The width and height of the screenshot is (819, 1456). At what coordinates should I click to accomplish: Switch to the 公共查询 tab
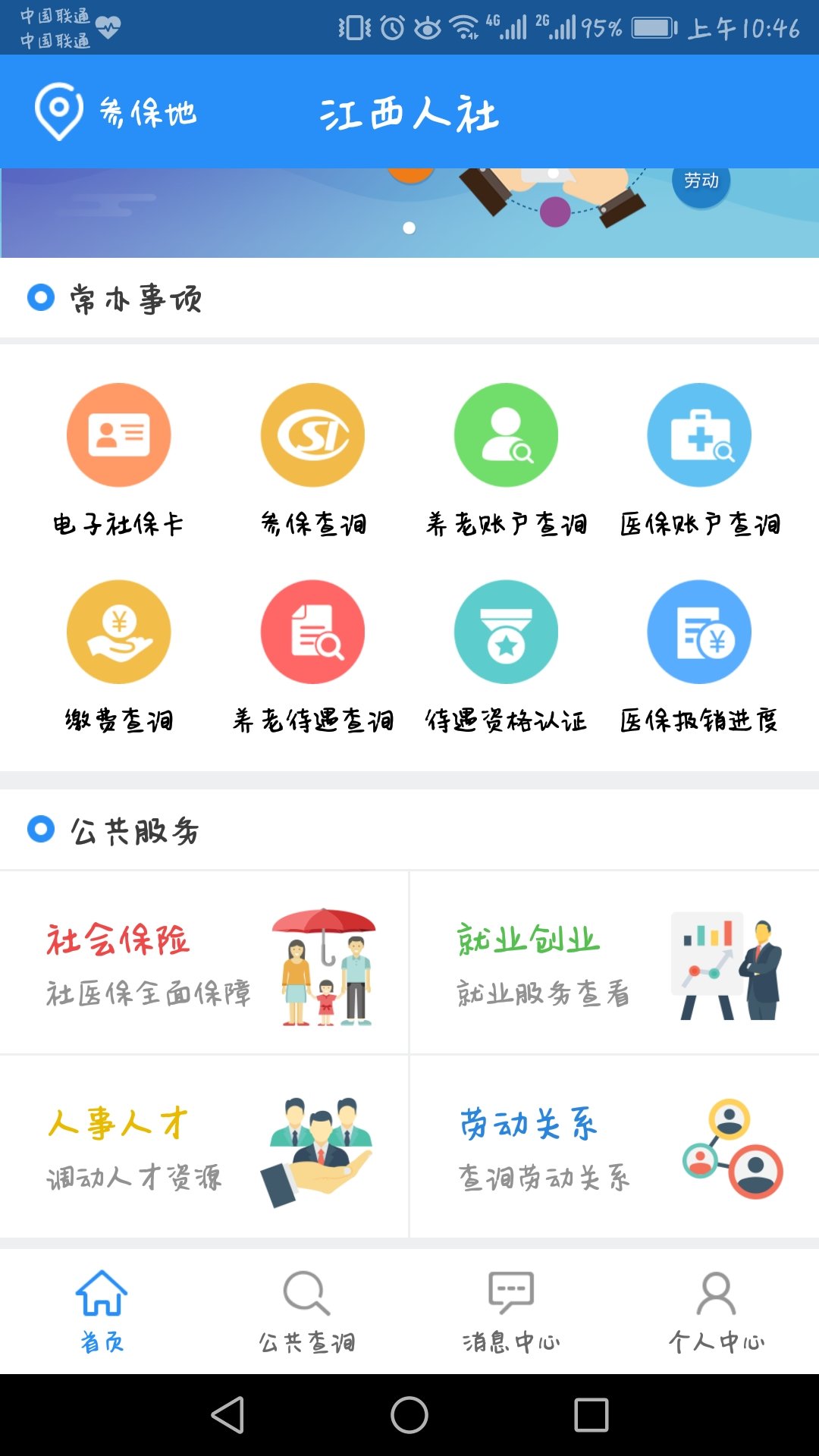click(x=307, y=1312)
